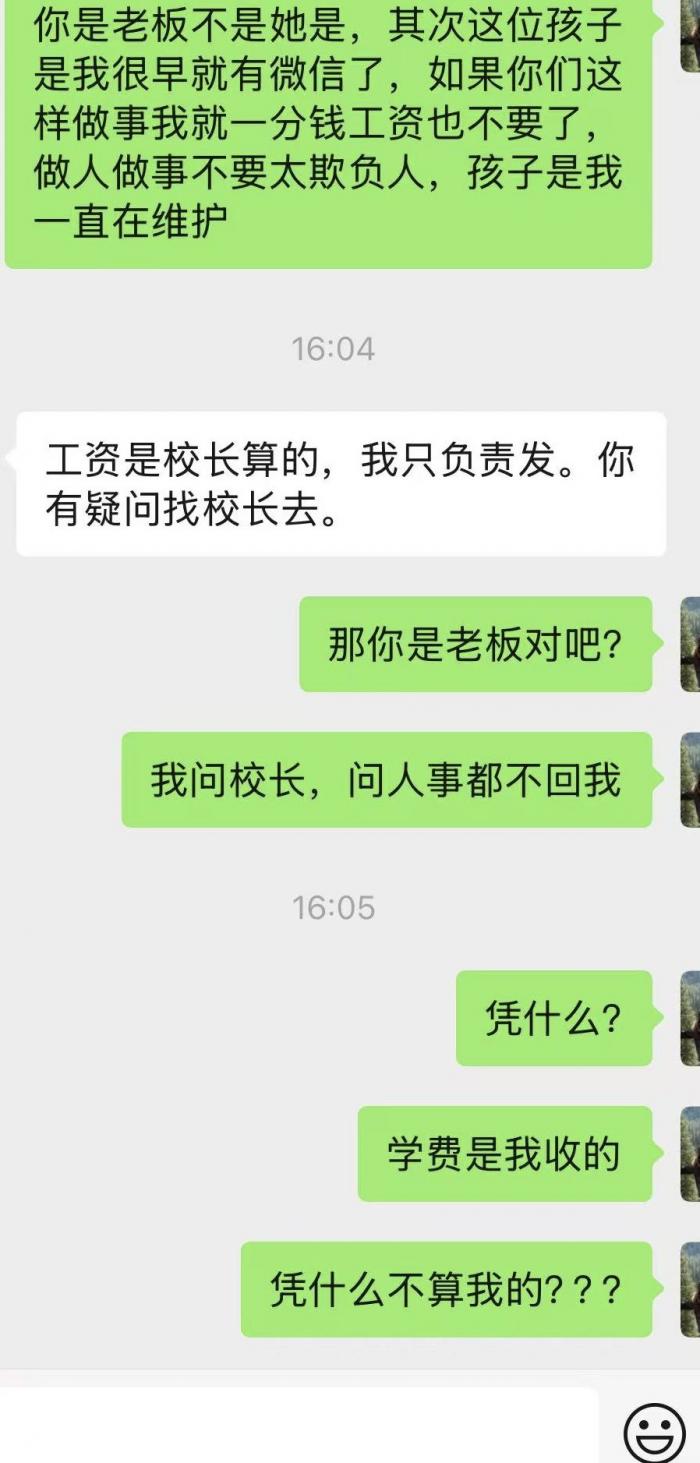Tap the avatar beside '凭什么?' message
The image size is (700, 1463).
tap(690, 1018)
